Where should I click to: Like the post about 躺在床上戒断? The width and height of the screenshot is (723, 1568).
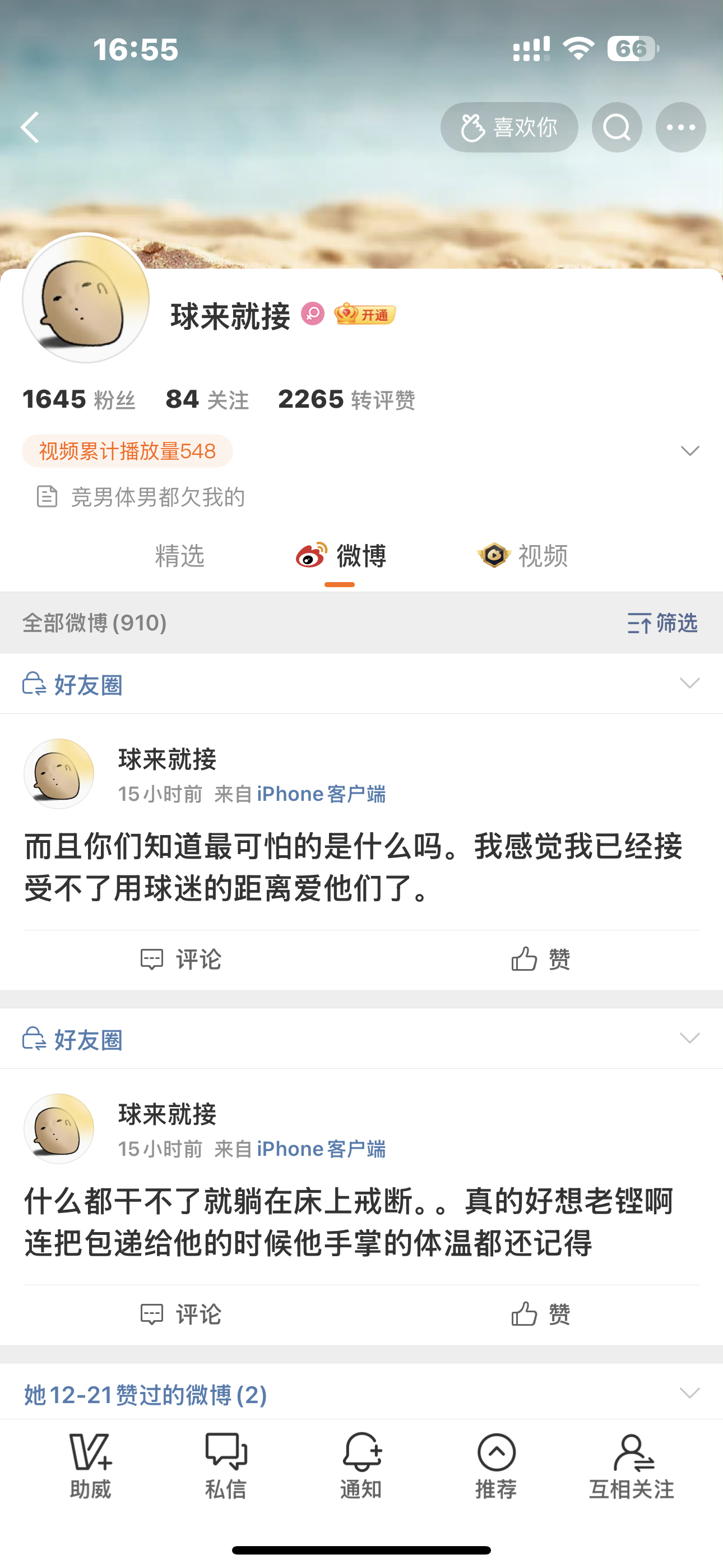[541, 1314]
